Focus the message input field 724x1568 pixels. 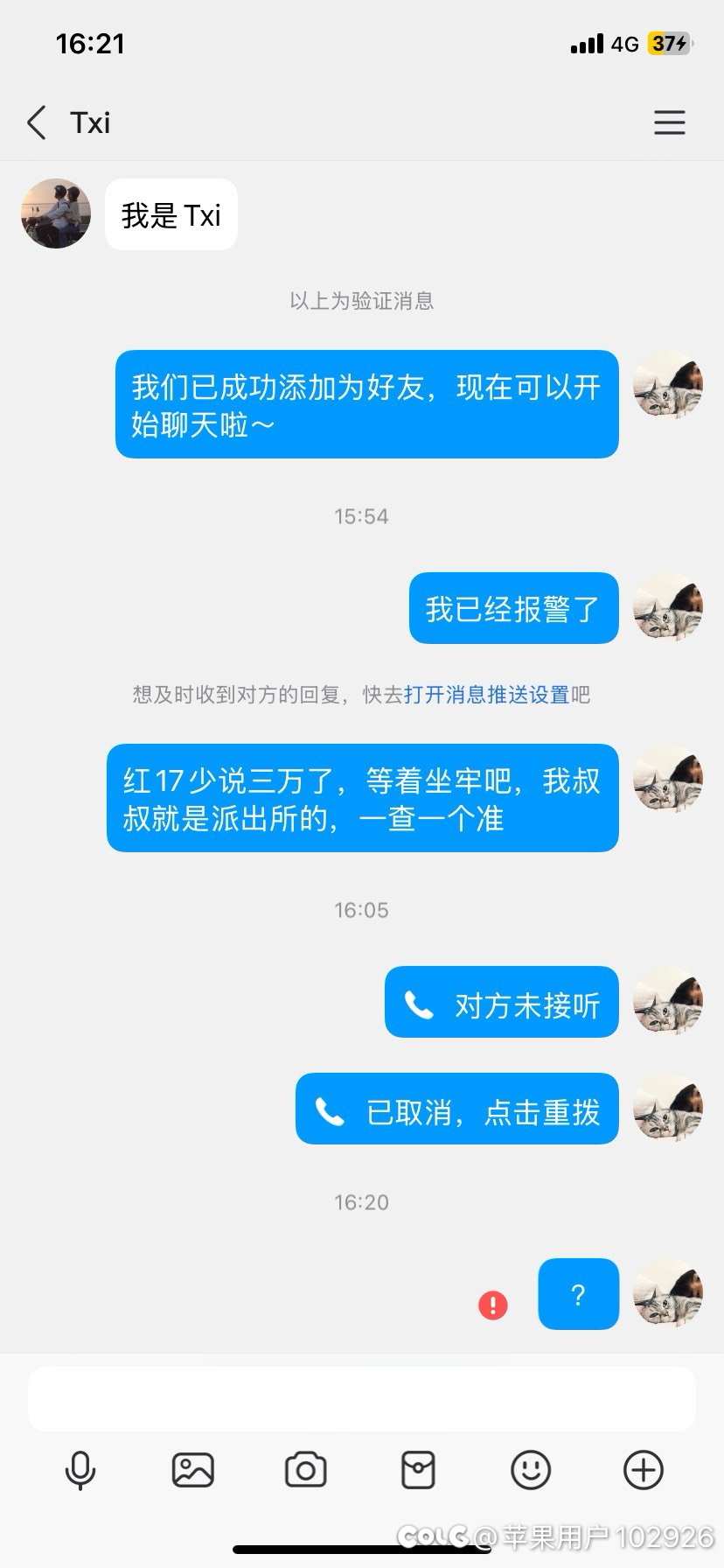362,1399
